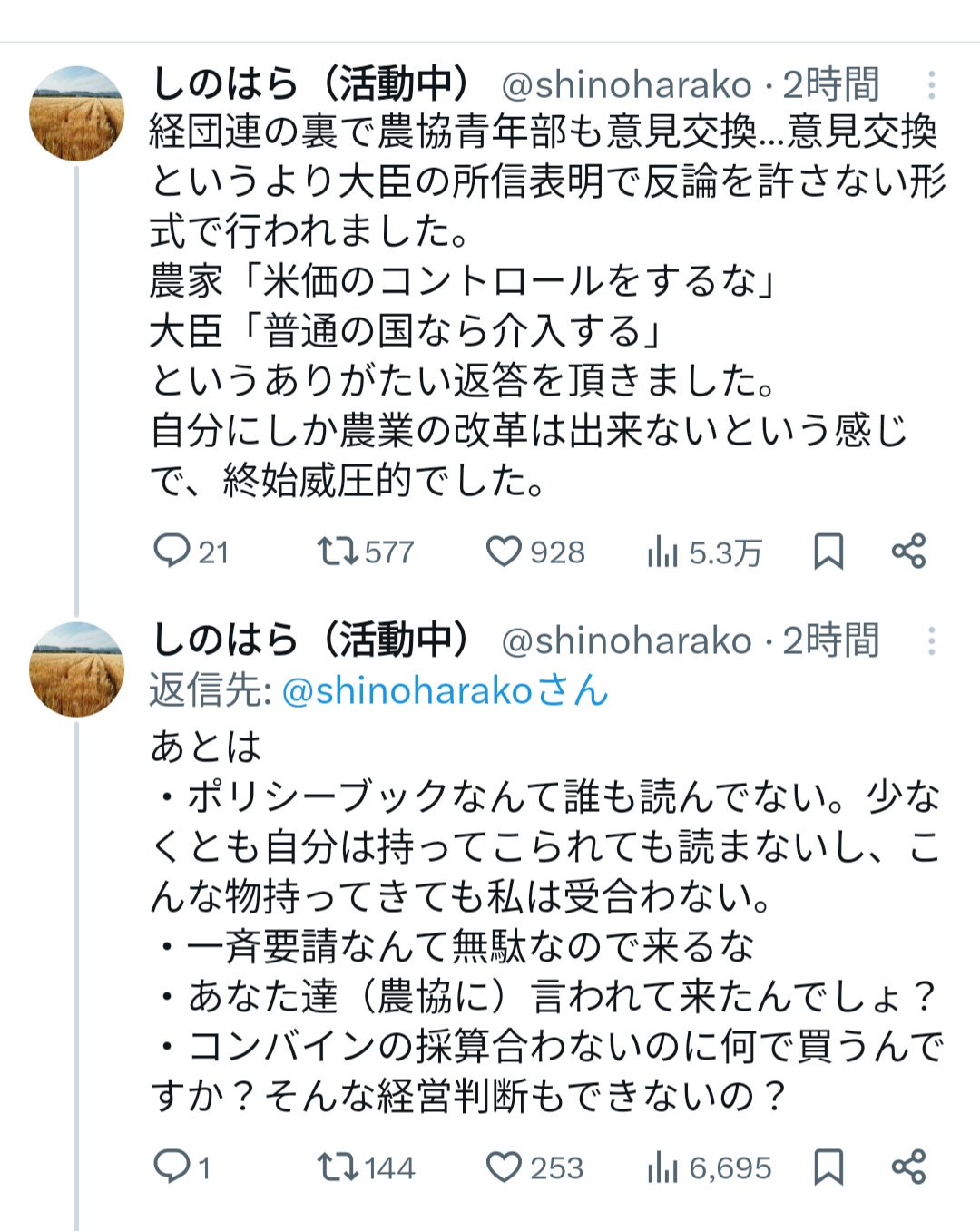The width and height of the screenshot is (980, 1231).
Task: Open profile picture on the reply post
Action: point(77,669)
